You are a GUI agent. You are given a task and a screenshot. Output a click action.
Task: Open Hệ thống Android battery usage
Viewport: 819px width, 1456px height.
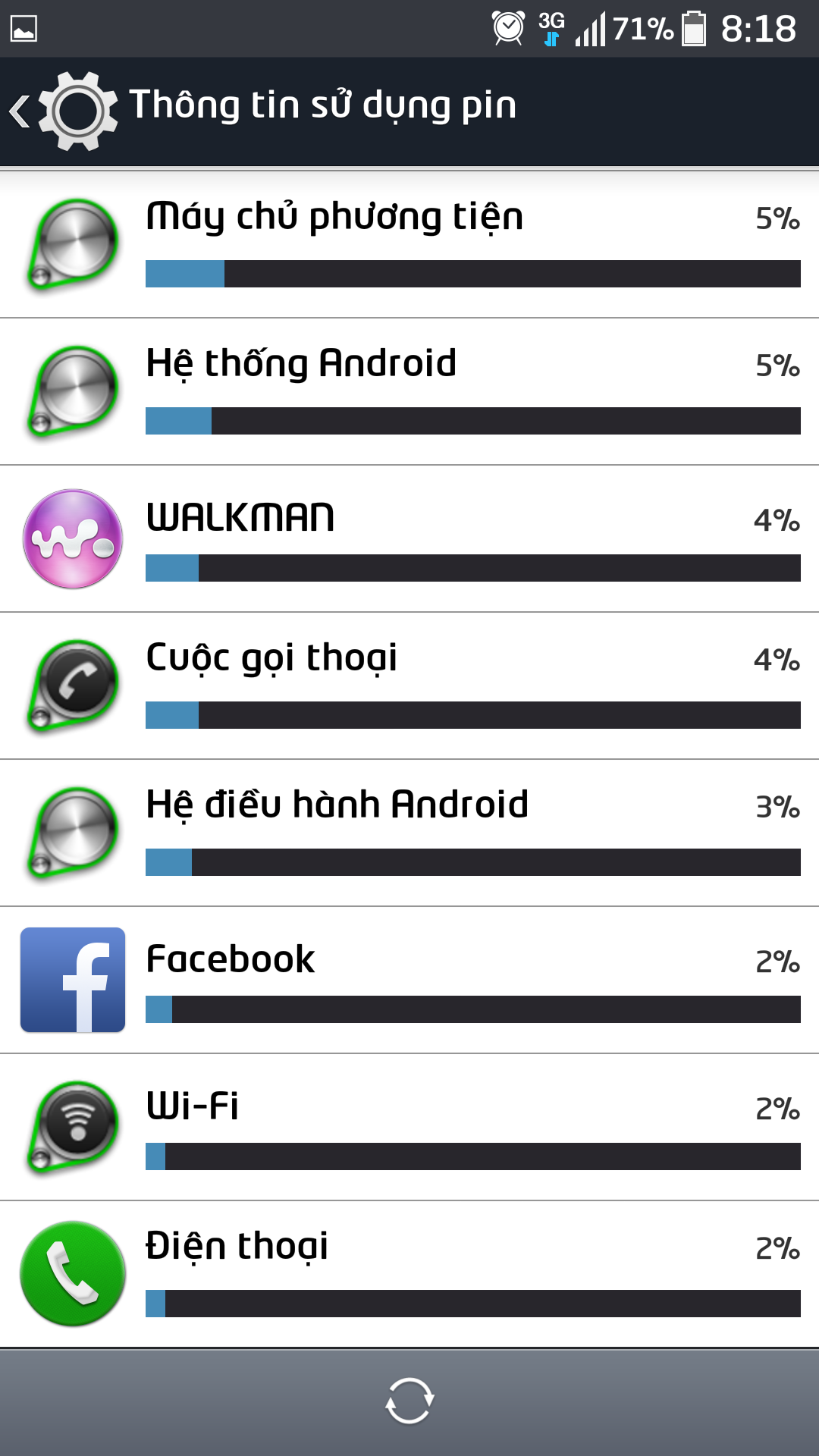[409, 391]
